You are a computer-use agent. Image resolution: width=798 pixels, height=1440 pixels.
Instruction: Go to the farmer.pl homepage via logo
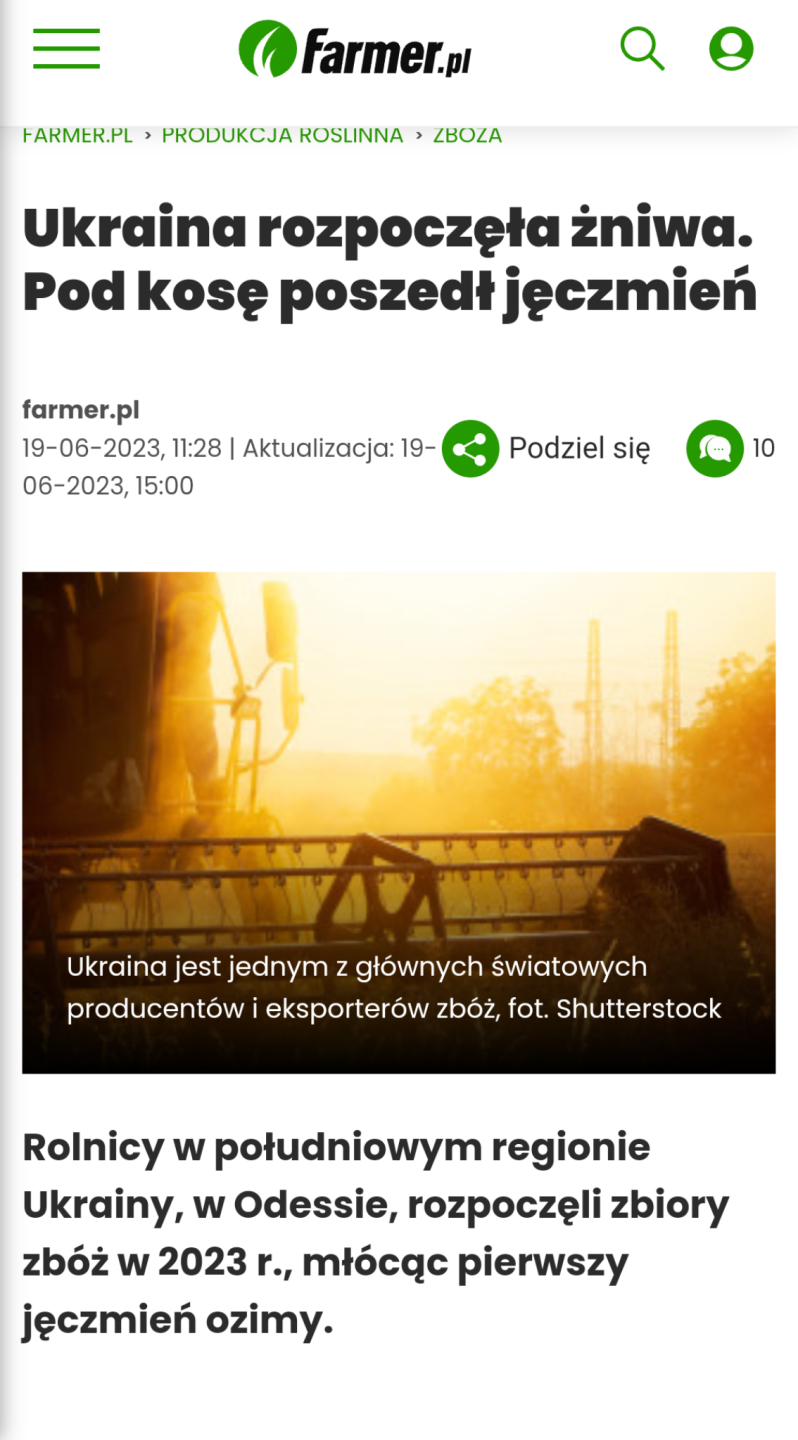tap(355, 49)
